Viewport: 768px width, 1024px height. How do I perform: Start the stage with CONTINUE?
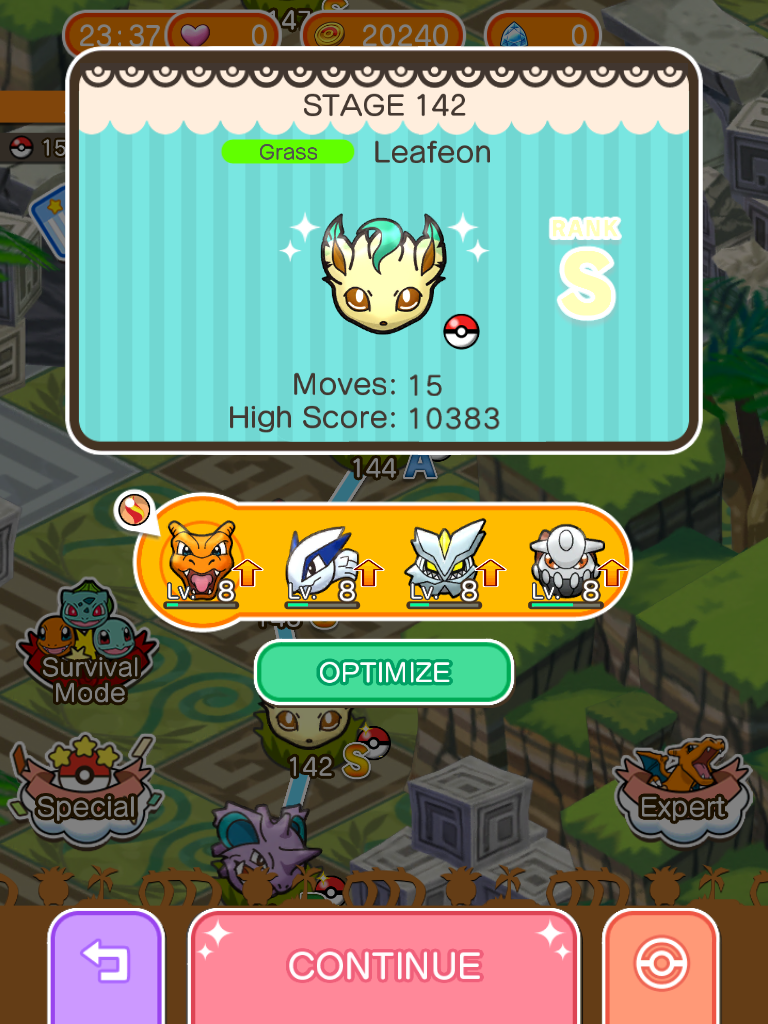click(x=384, y=965)
